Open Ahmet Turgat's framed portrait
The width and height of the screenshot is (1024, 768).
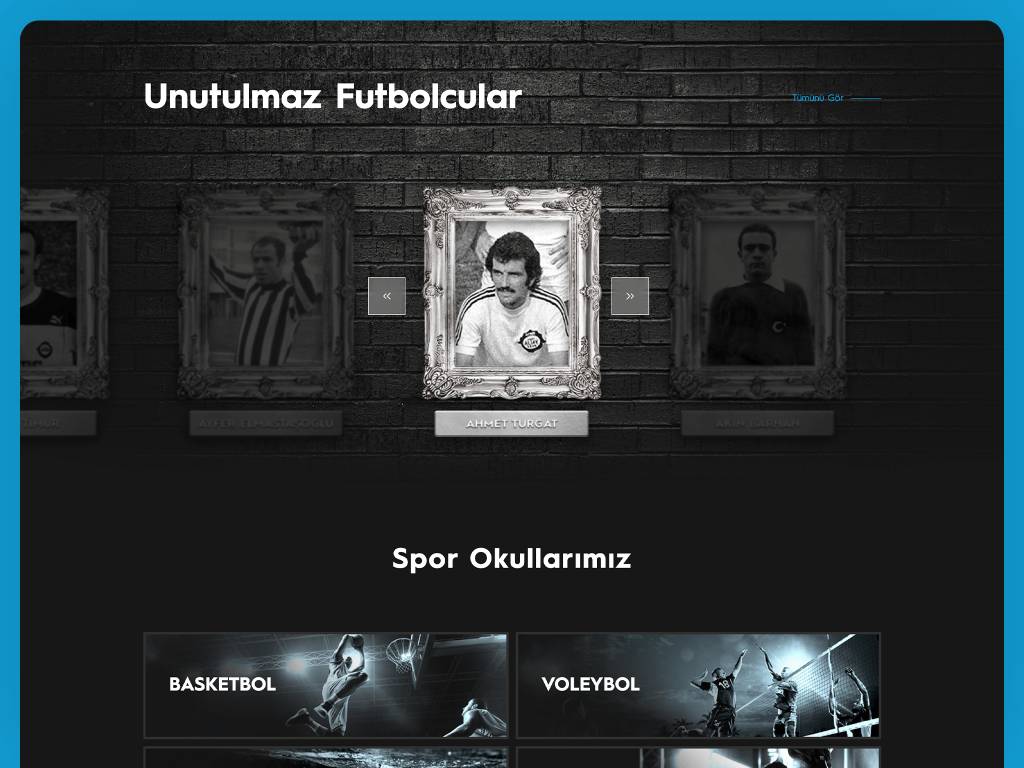coord(512,293)
